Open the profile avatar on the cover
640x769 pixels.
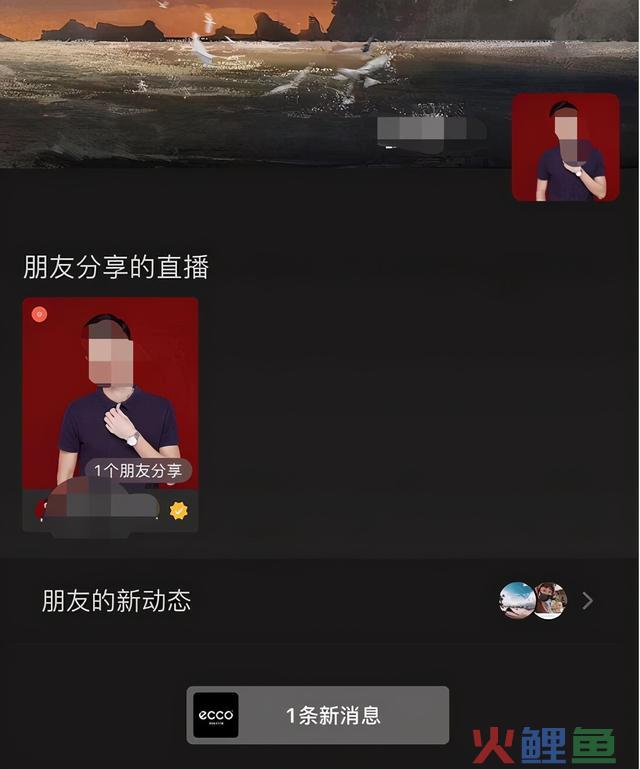tap(565, 147)
